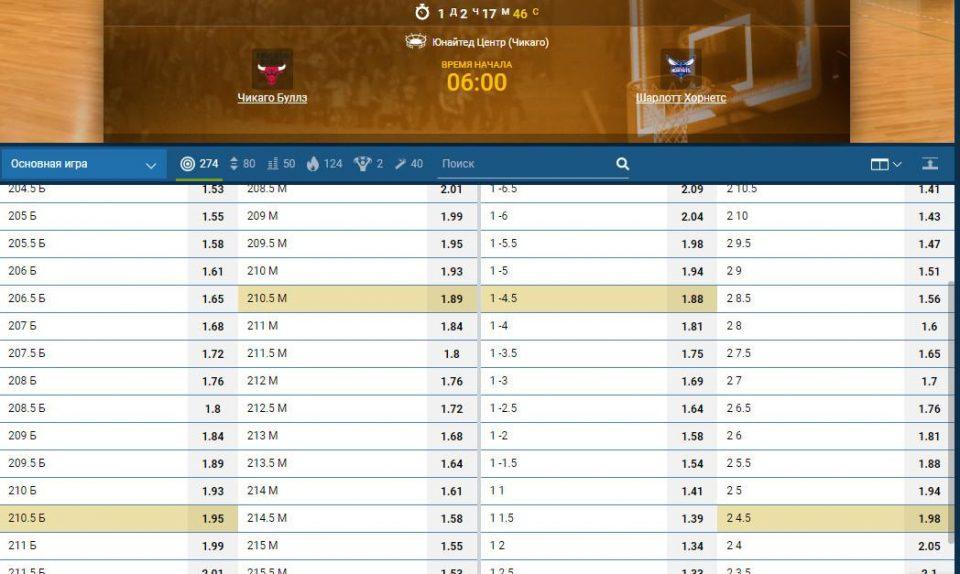Select total 210.5 М at 1.89

point(451,298)
